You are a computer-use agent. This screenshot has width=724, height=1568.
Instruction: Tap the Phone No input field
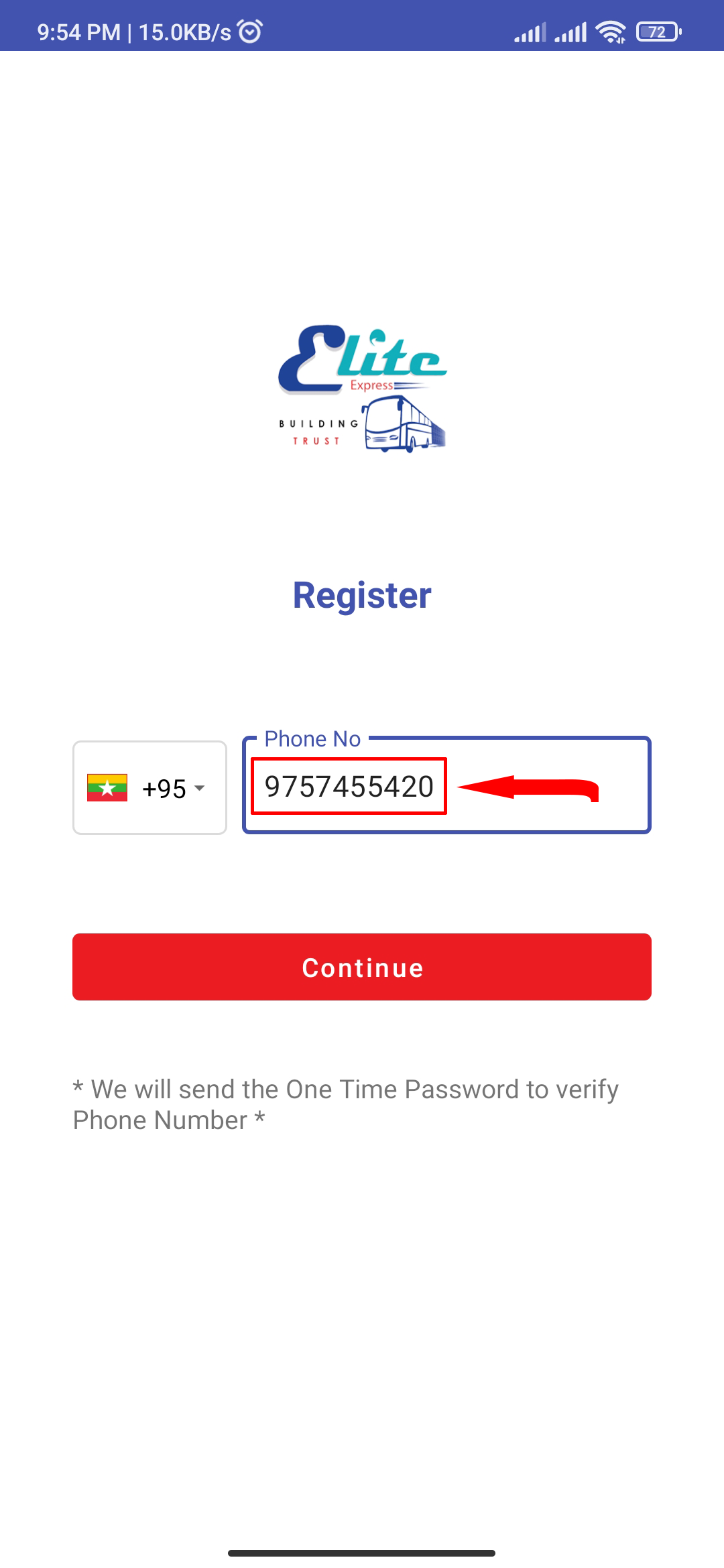[x=446, y=786]
